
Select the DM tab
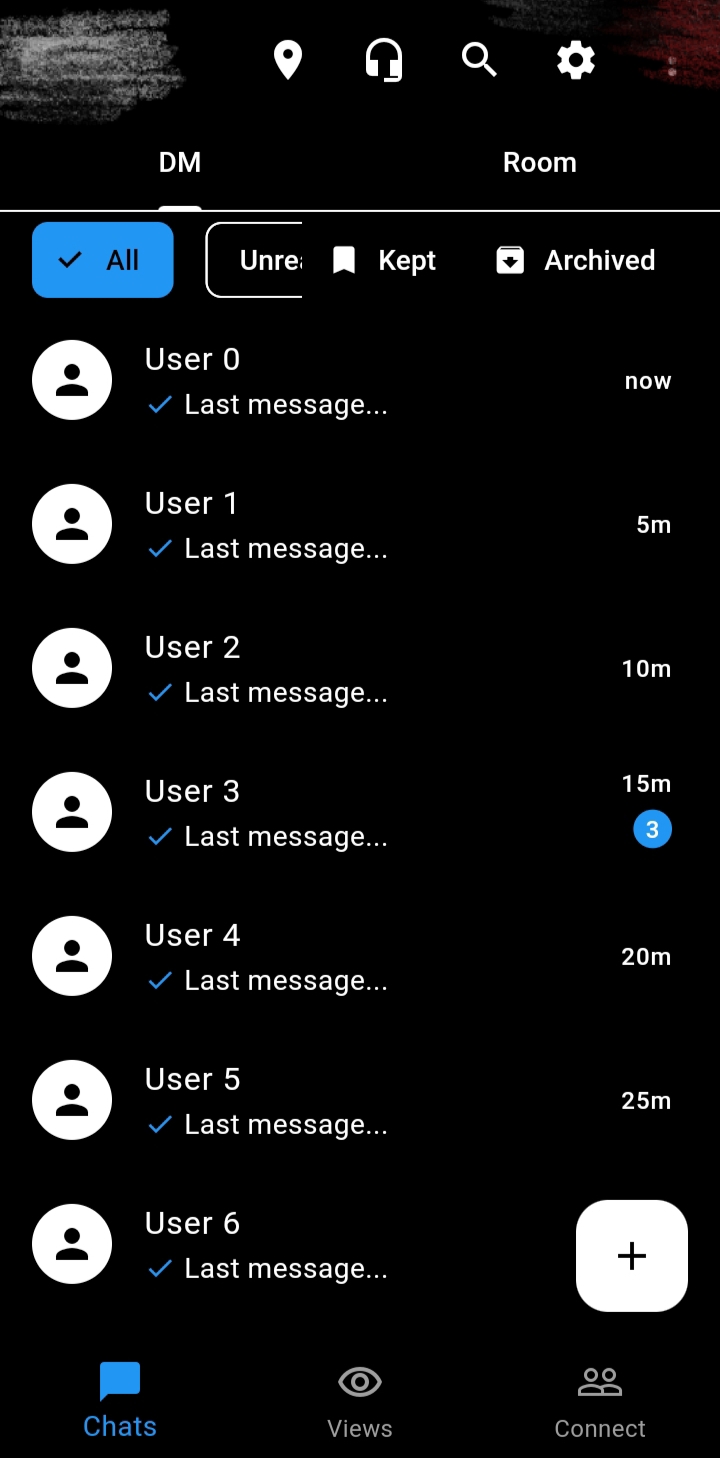click(x=180, y=162)
